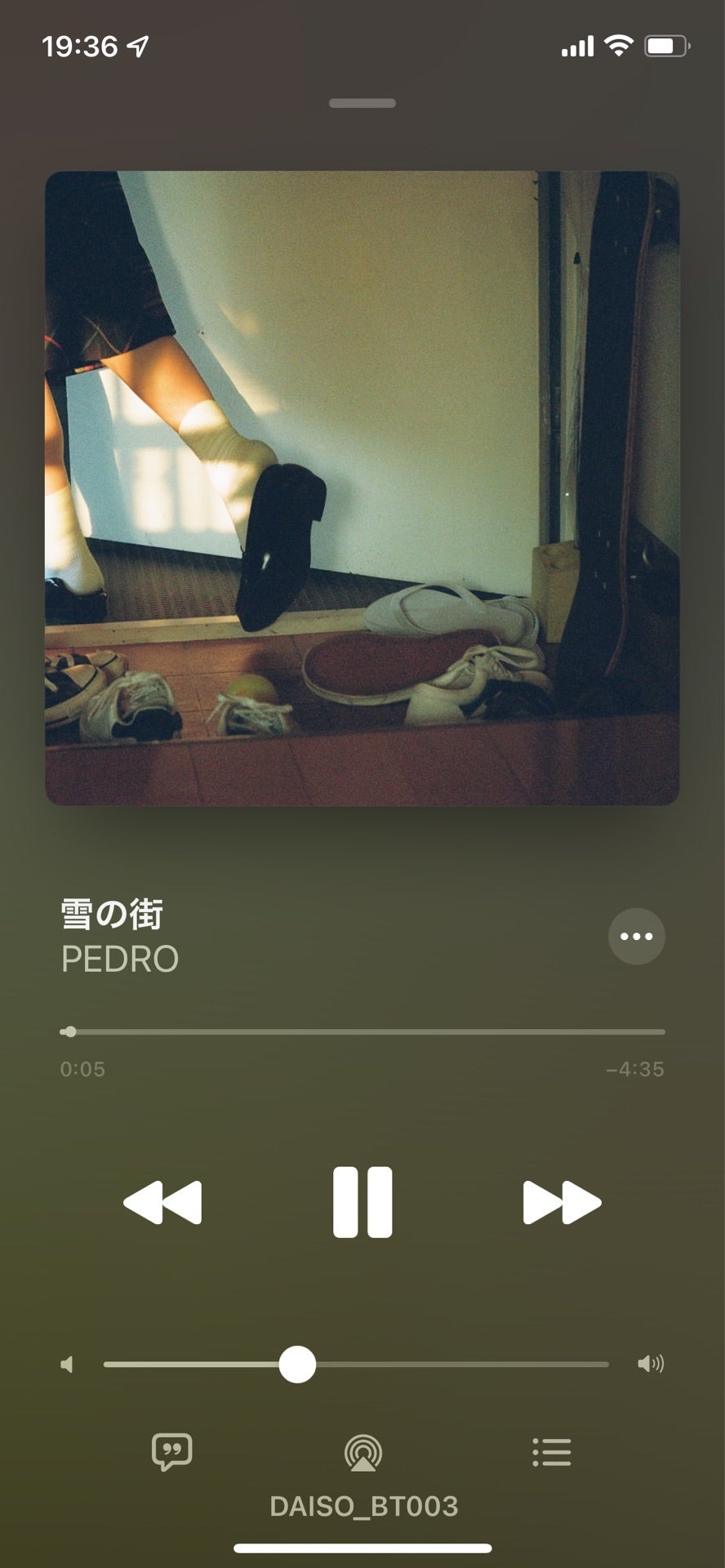Open the lyrics view

tap(171, 1453)
